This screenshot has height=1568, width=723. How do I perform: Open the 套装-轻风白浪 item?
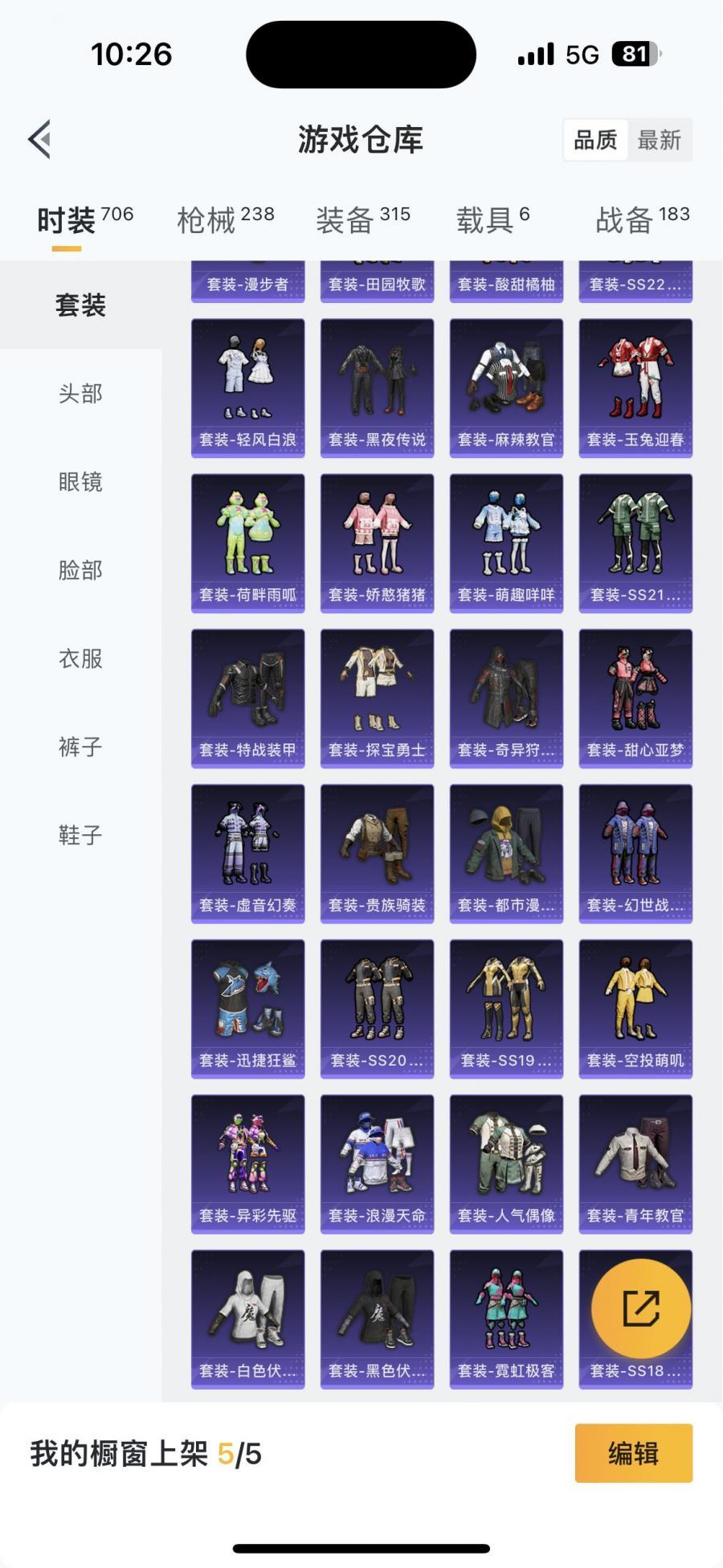coord(247,387)
